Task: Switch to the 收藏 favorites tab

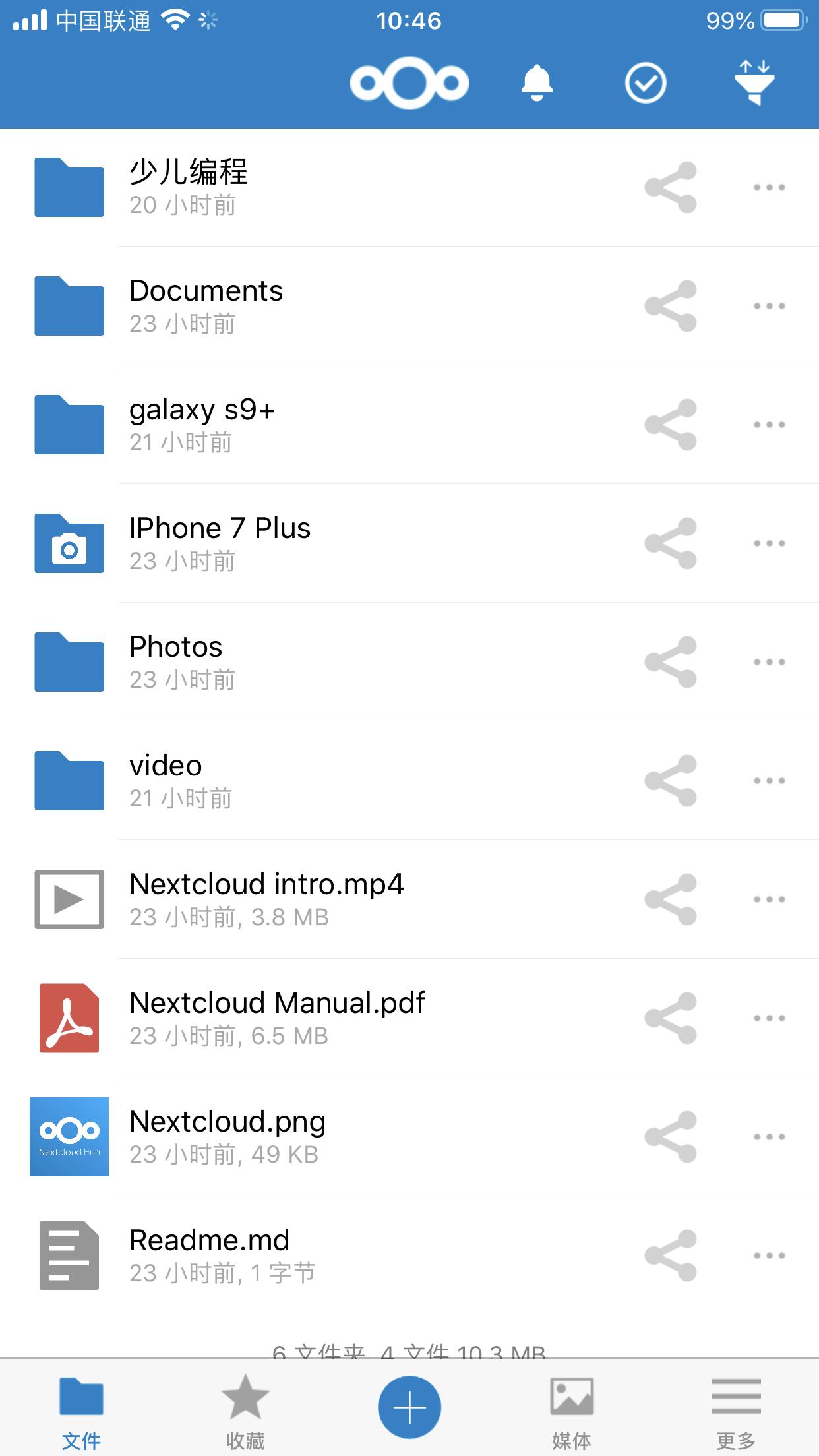Action: click(x=245, y=1411)
